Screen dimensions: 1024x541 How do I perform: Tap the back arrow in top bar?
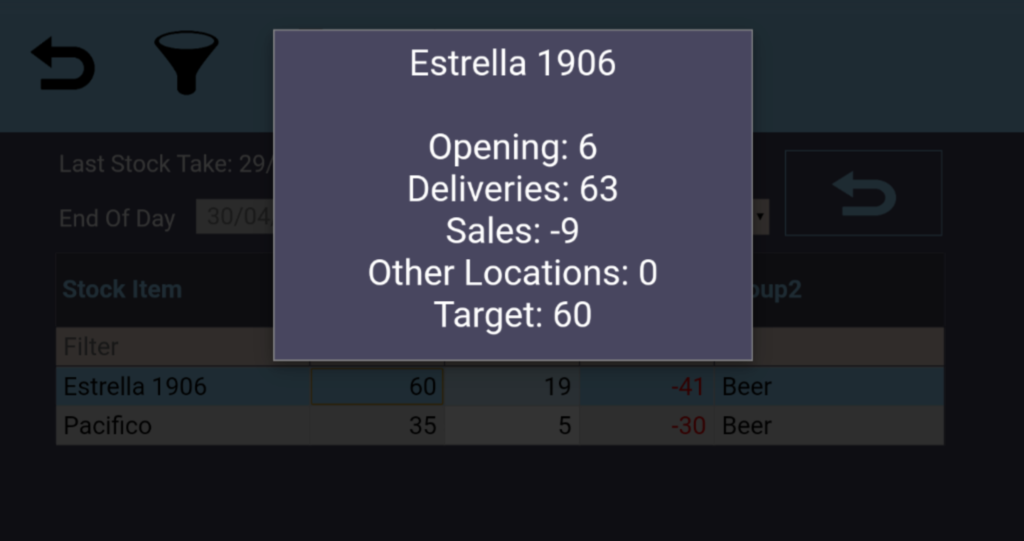63,64
